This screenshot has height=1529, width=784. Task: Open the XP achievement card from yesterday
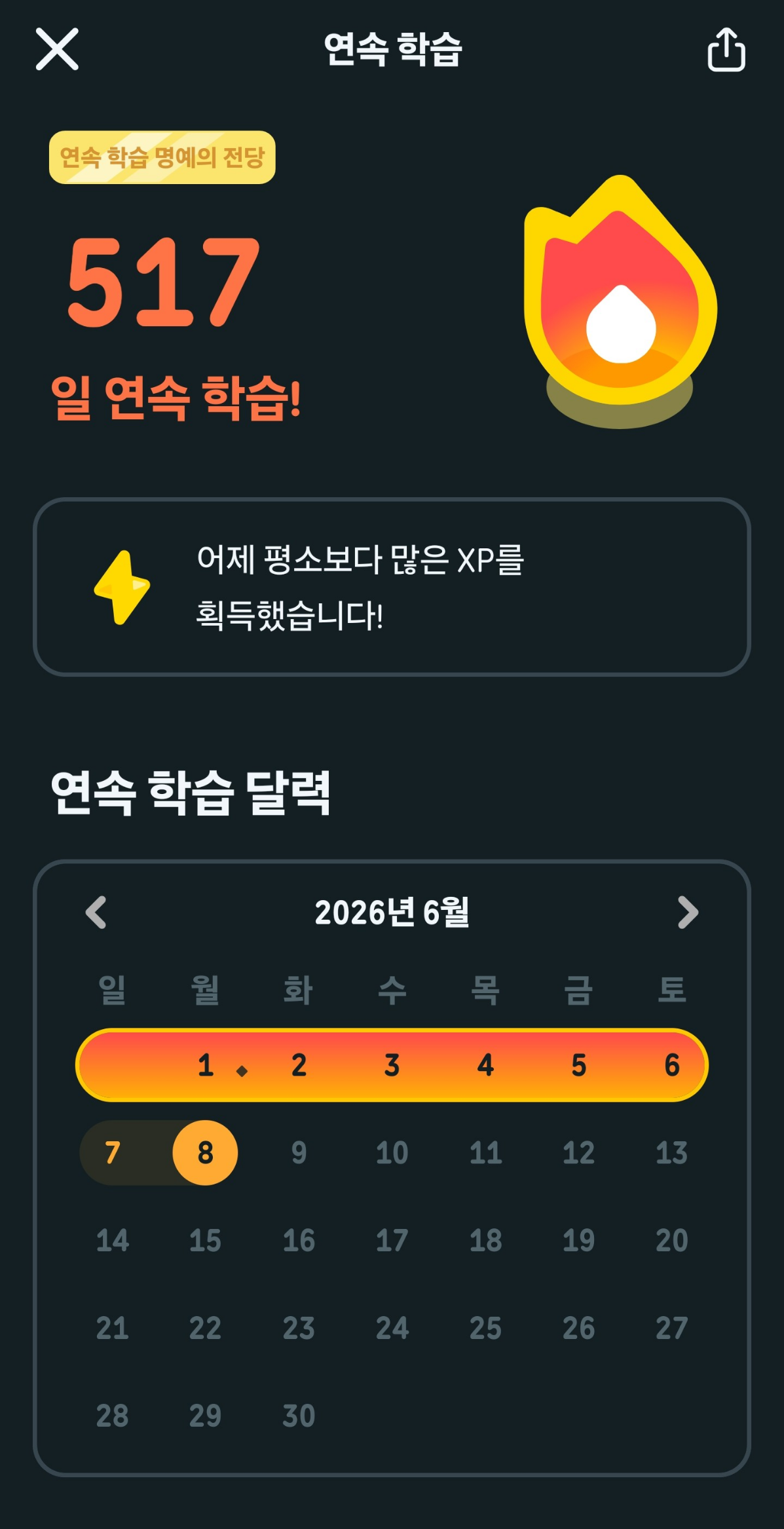tap(392, 587)
